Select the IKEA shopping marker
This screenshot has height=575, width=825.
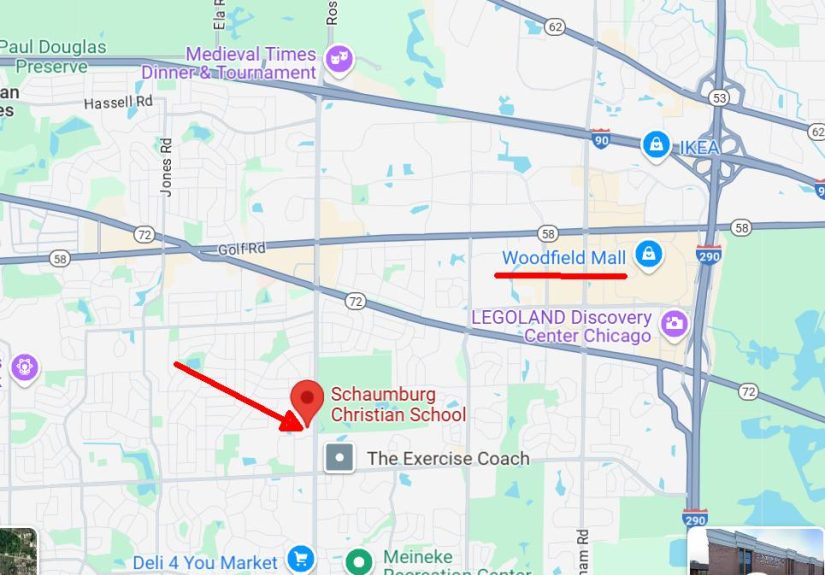[x=655, y=144]
